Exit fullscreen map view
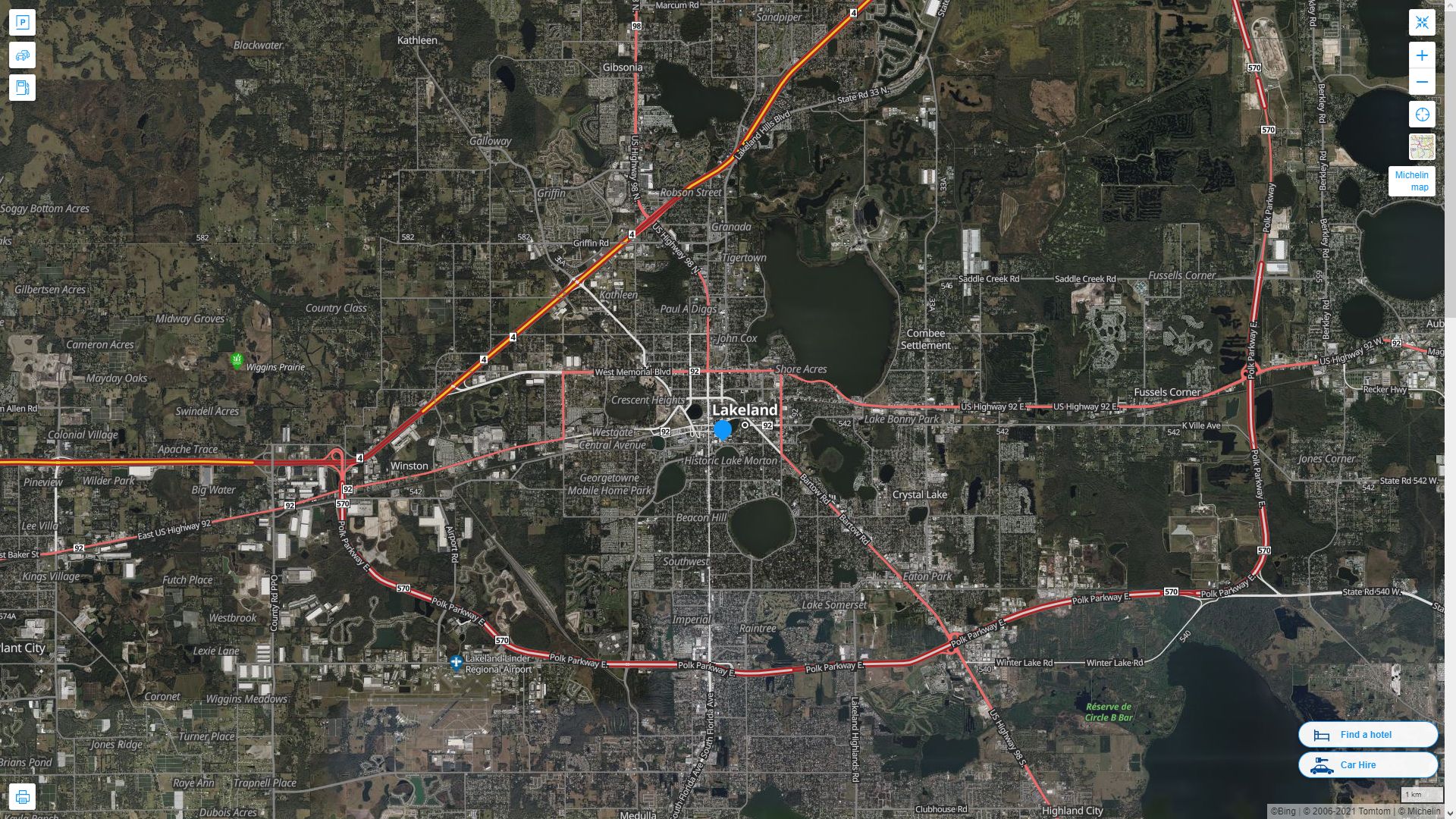Viewport: 1456px width, 819px height. point(1422,23)
